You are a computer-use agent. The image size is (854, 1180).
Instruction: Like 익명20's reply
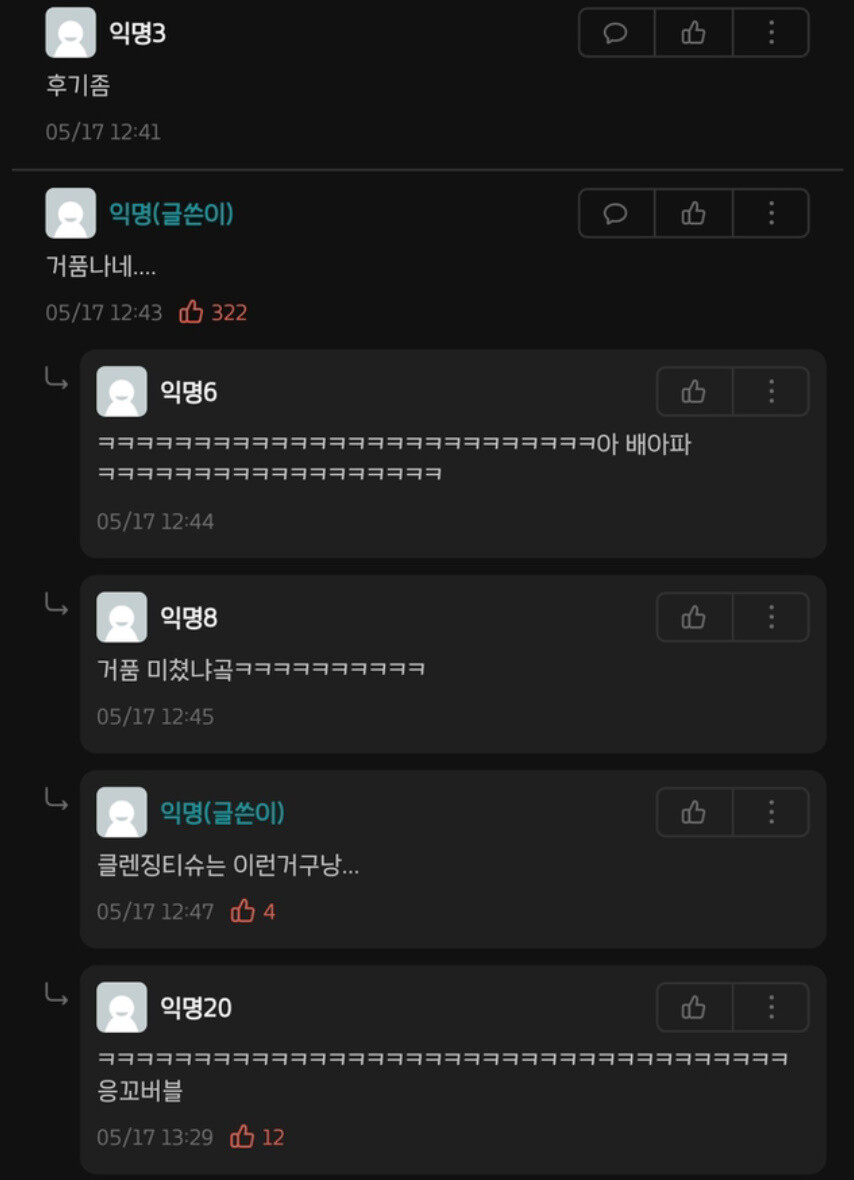tap(694, 1007)
